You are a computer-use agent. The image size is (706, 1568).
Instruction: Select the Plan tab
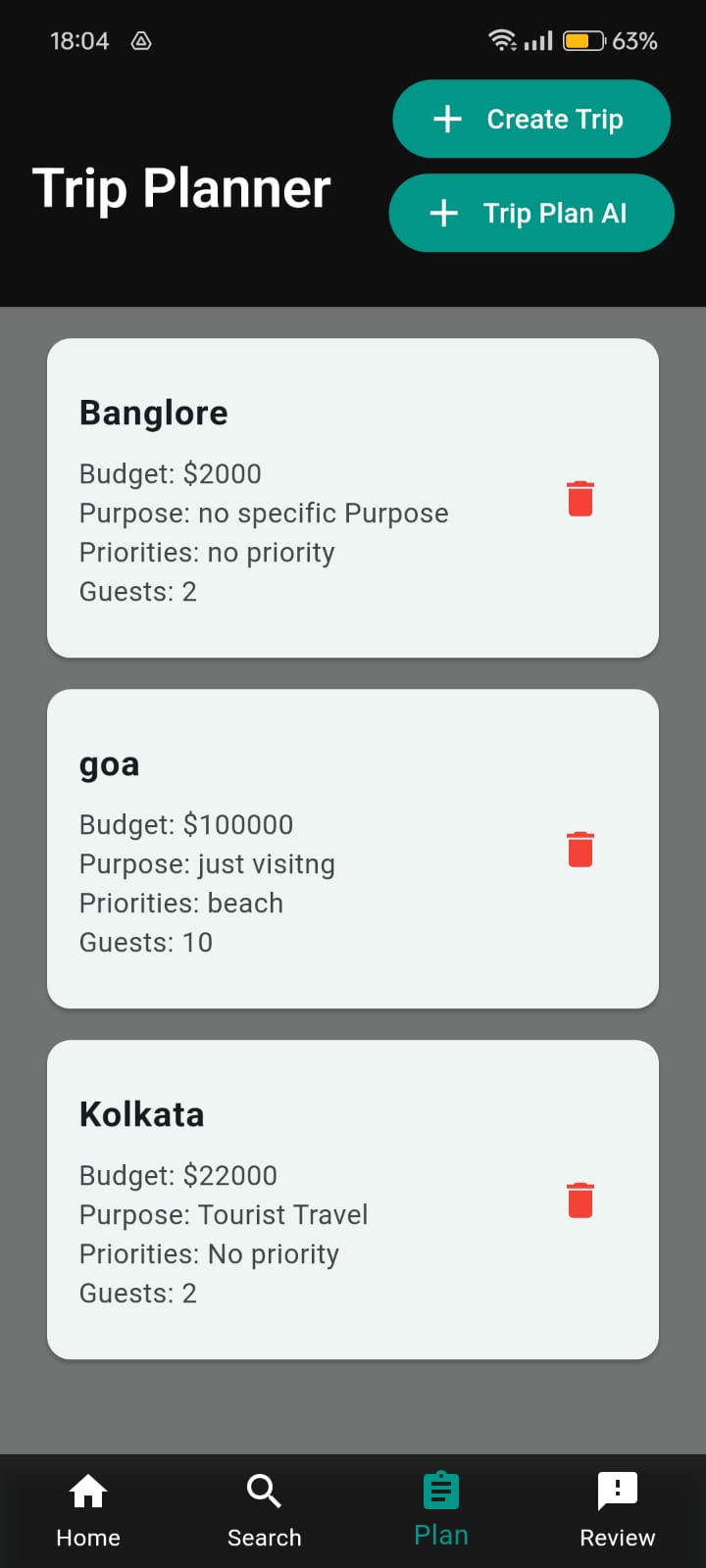point(441,1510)
